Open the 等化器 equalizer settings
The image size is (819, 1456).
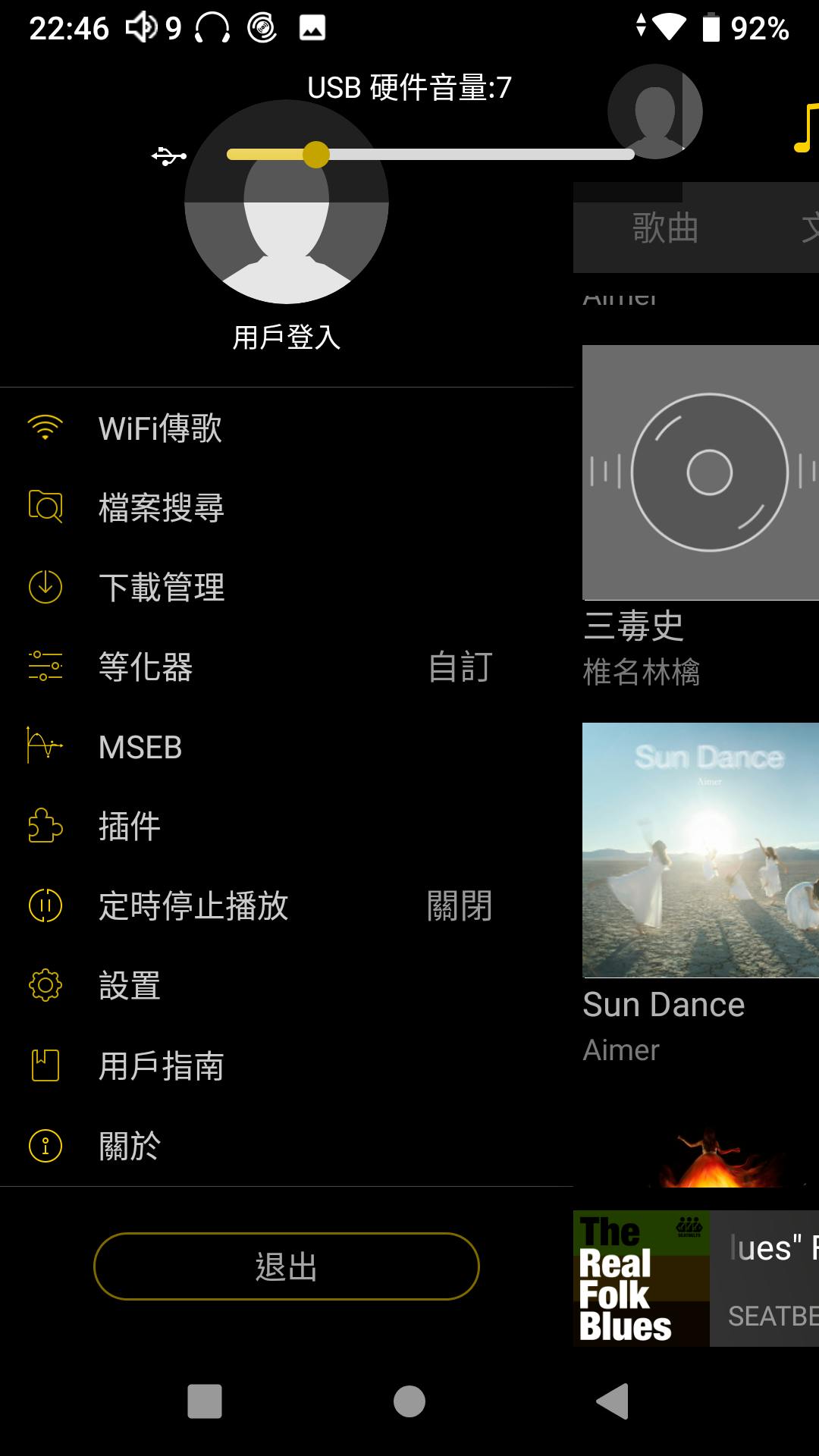point(146,667)
